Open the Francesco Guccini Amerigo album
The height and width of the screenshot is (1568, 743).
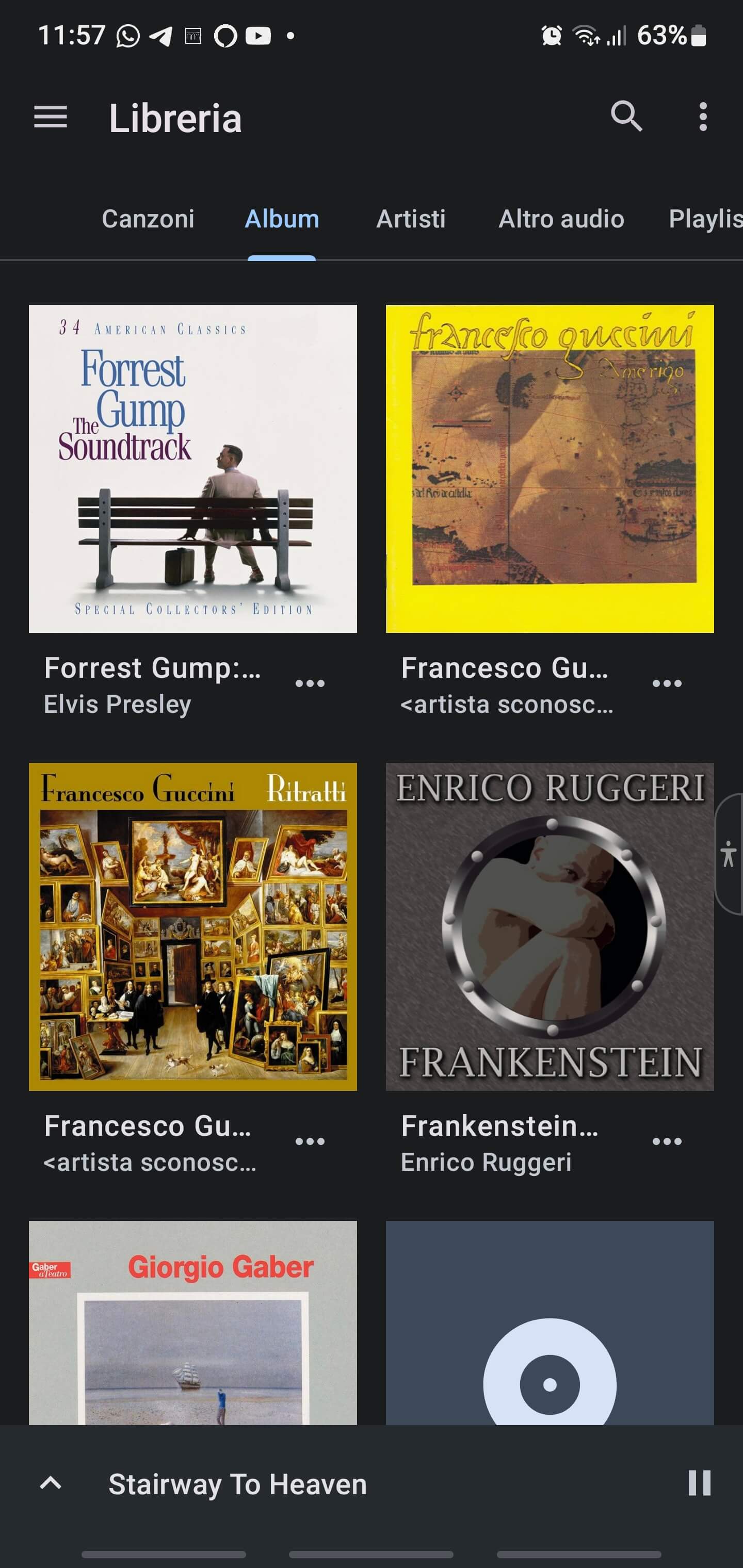click(550, 469)
